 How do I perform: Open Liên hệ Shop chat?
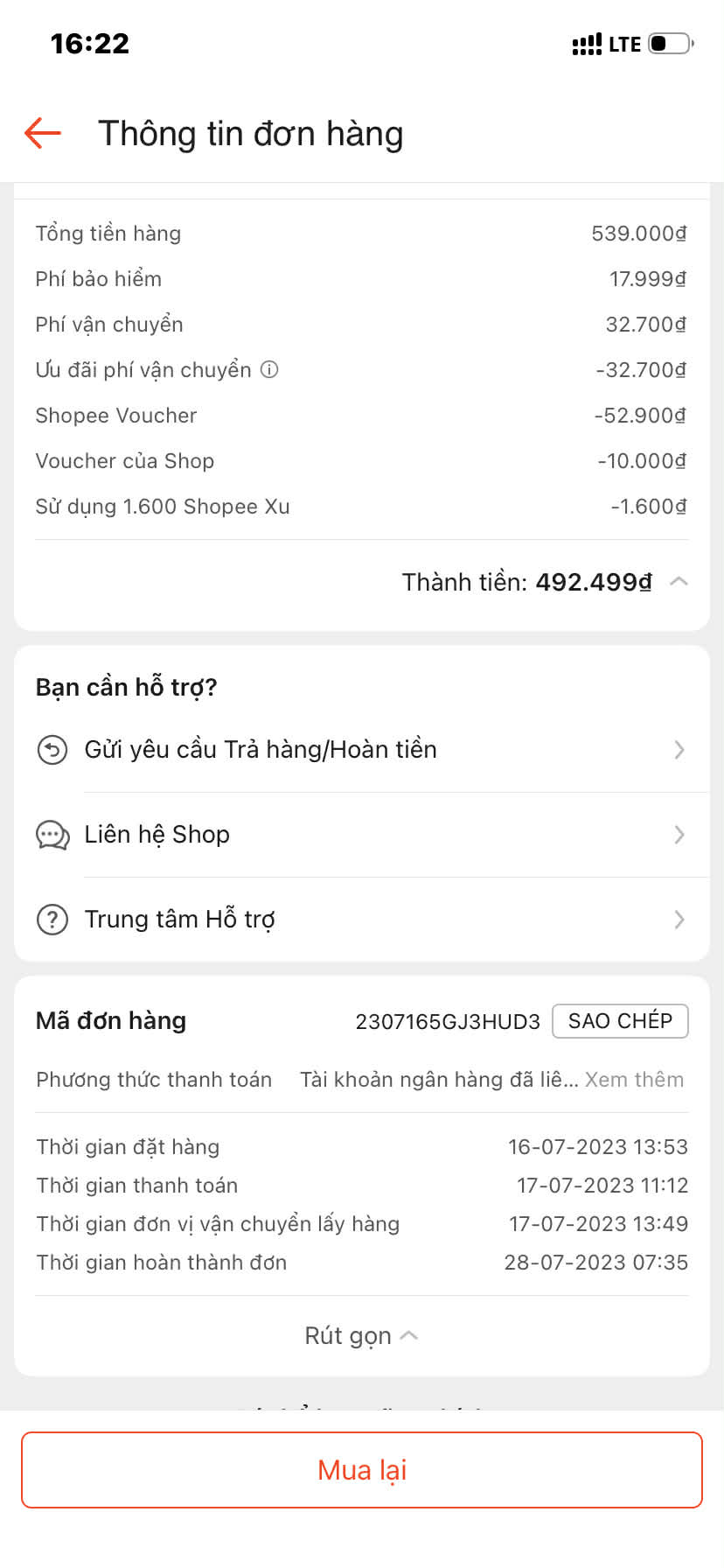pyautogui.click(x=361, y=835)
